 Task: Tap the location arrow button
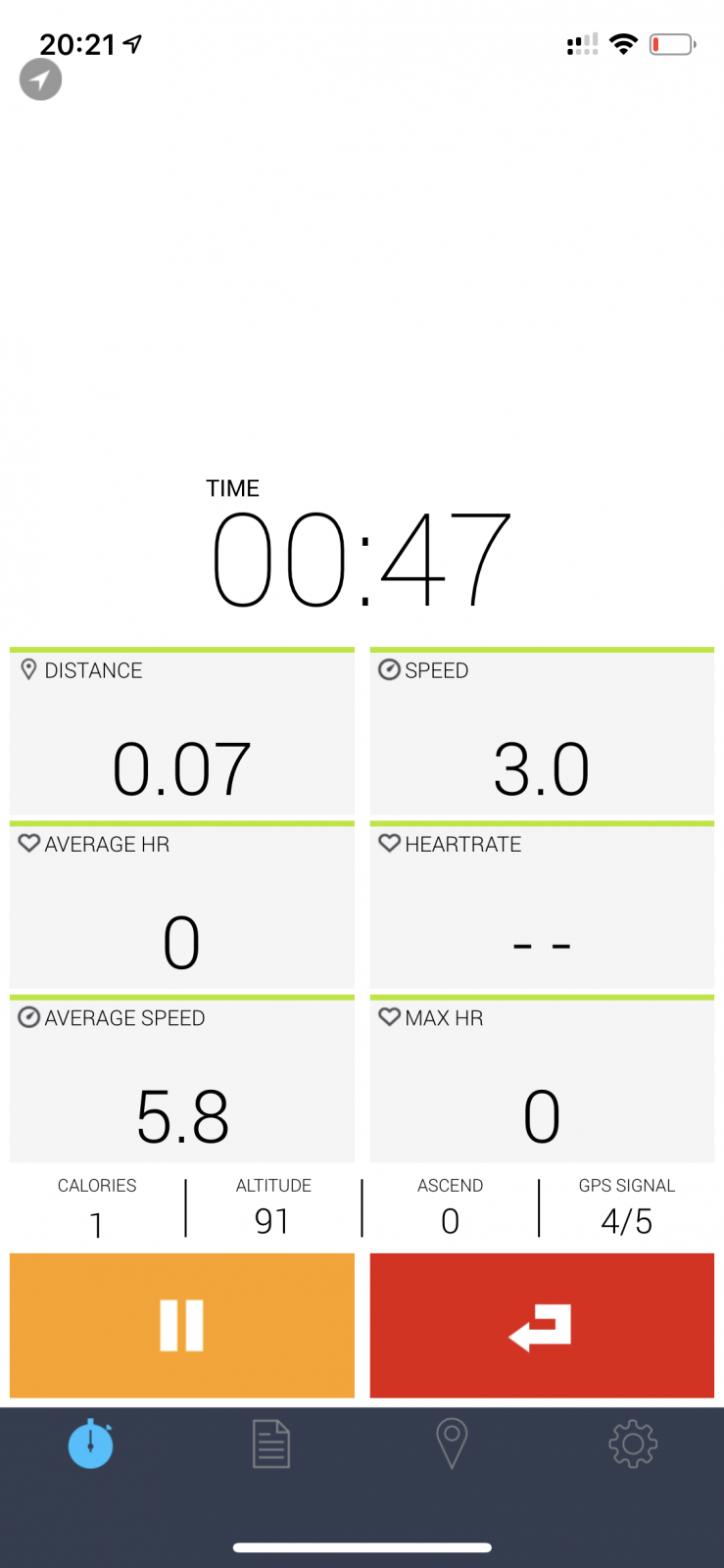(x=40, y=79)
